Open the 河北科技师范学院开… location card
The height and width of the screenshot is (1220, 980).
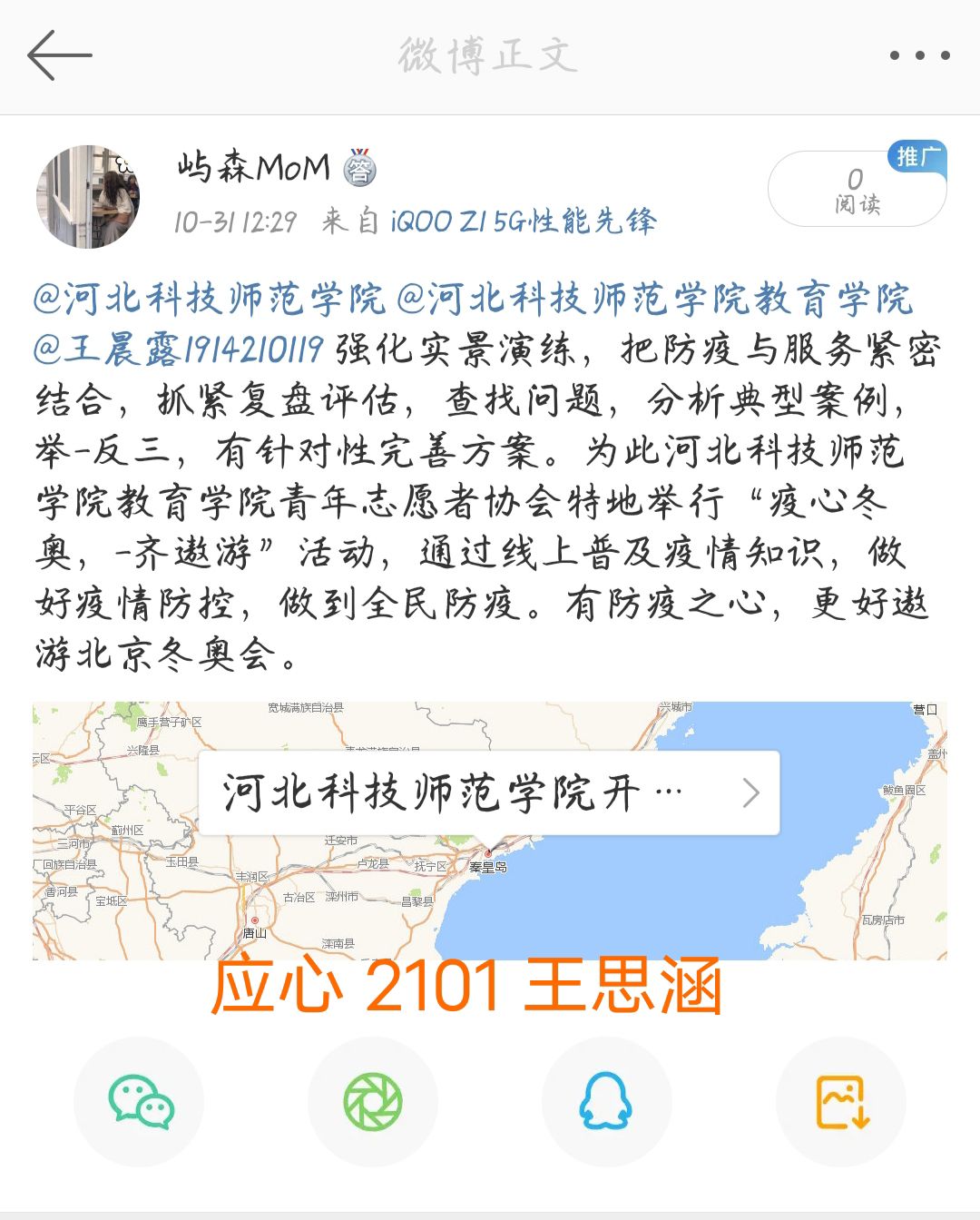[488, 792]
